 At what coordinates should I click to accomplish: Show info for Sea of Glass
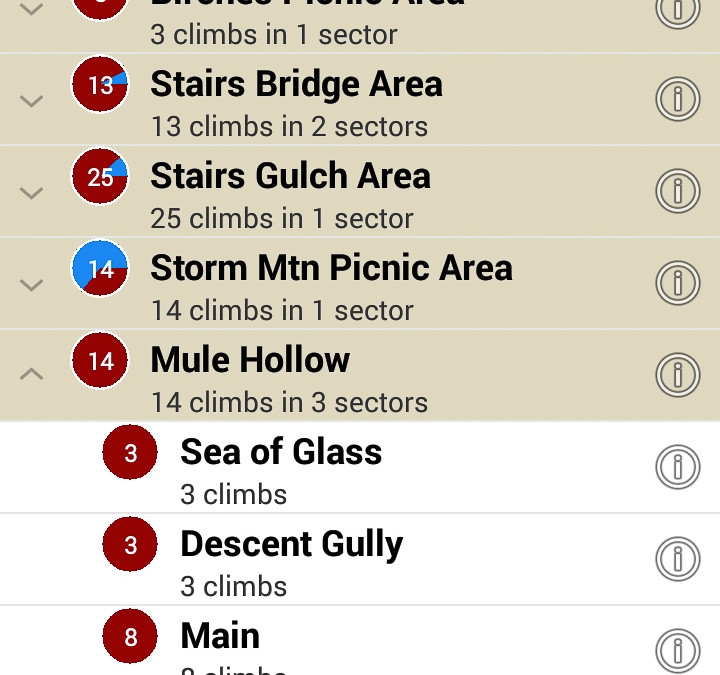coord(677,467)
